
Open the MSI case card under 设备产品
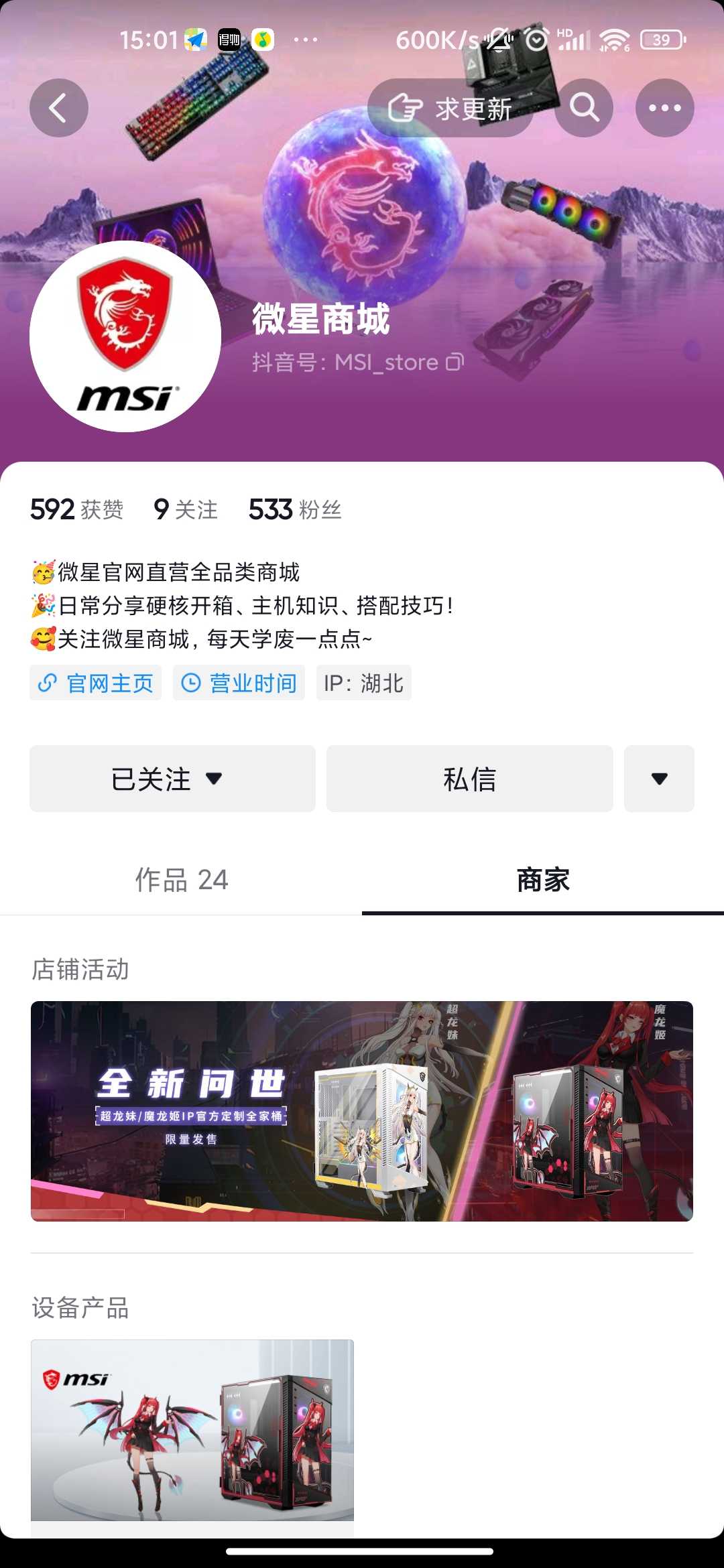(x=192, y=1430)
